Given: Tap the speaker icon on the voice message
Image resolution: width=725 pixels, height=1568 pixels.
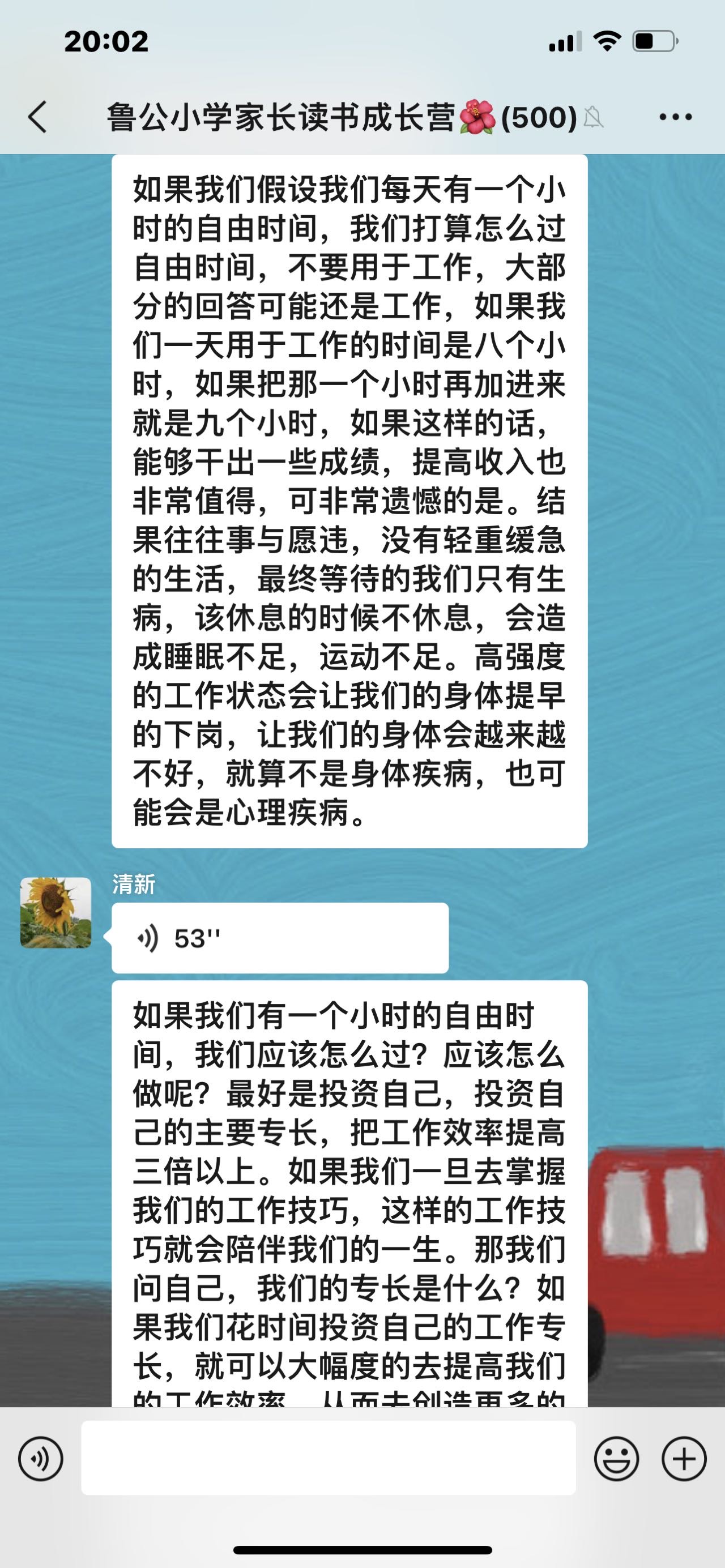Looking at the screenshot, I should point(148,937).
